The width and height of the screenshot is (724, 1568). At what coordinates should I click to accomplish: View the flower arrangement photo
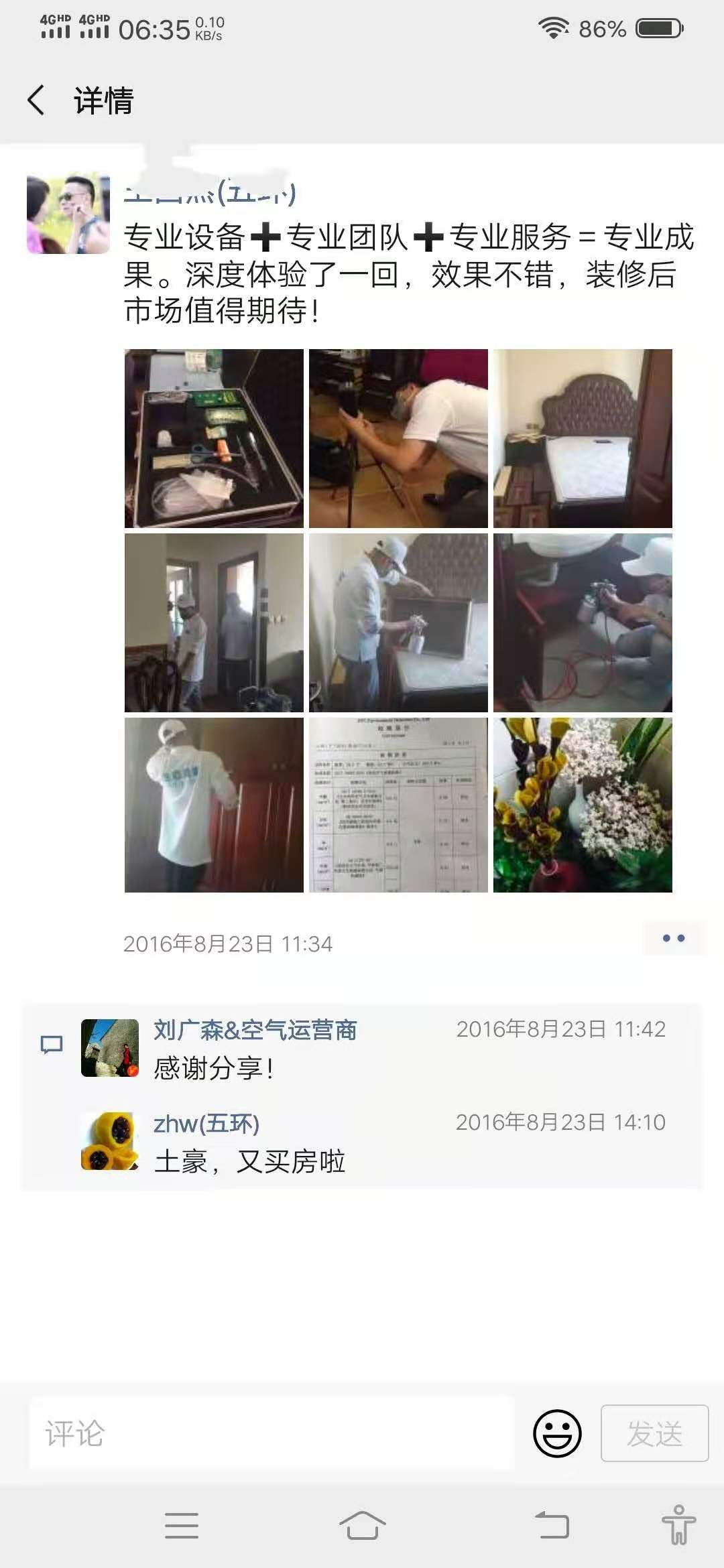[583, 805]
